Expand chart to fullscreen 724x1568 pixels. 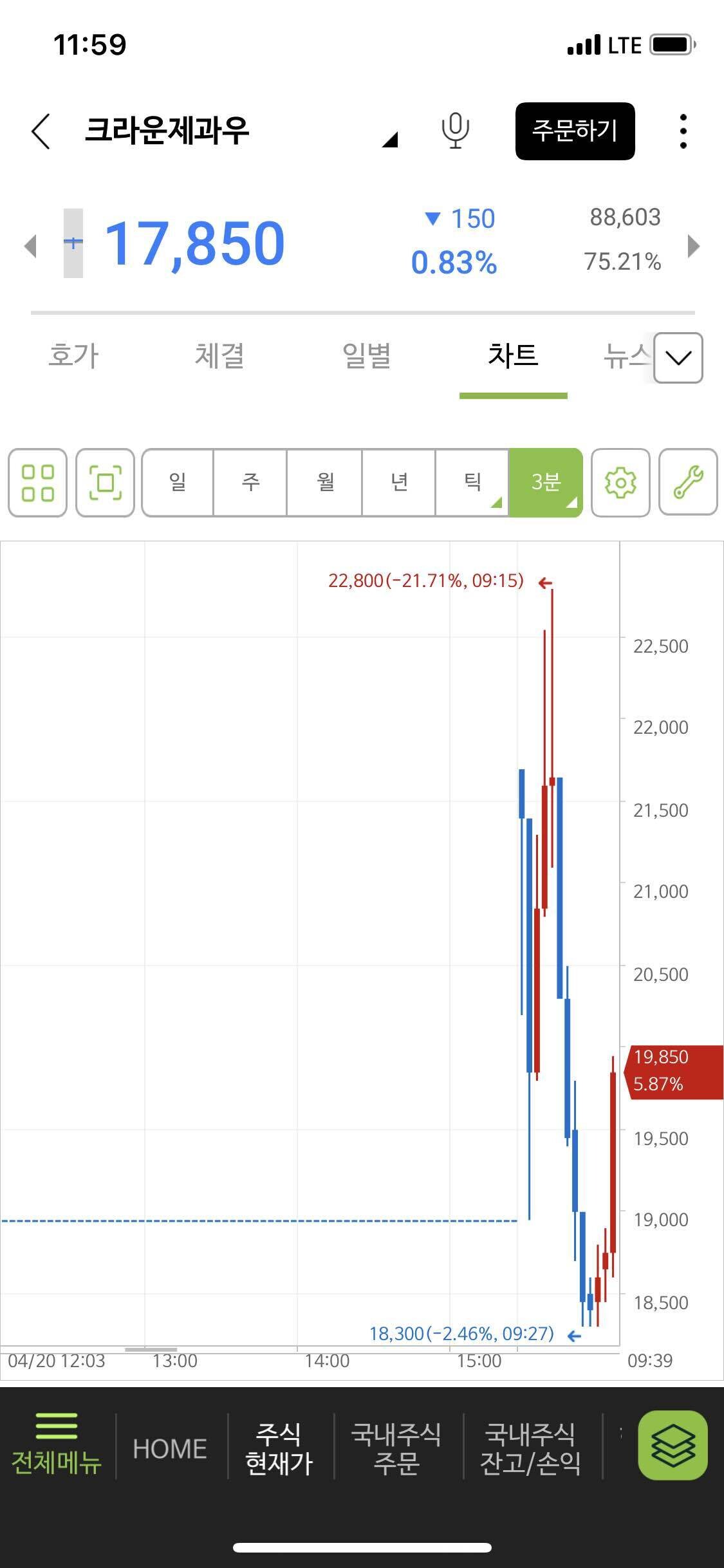pos(105,483)
